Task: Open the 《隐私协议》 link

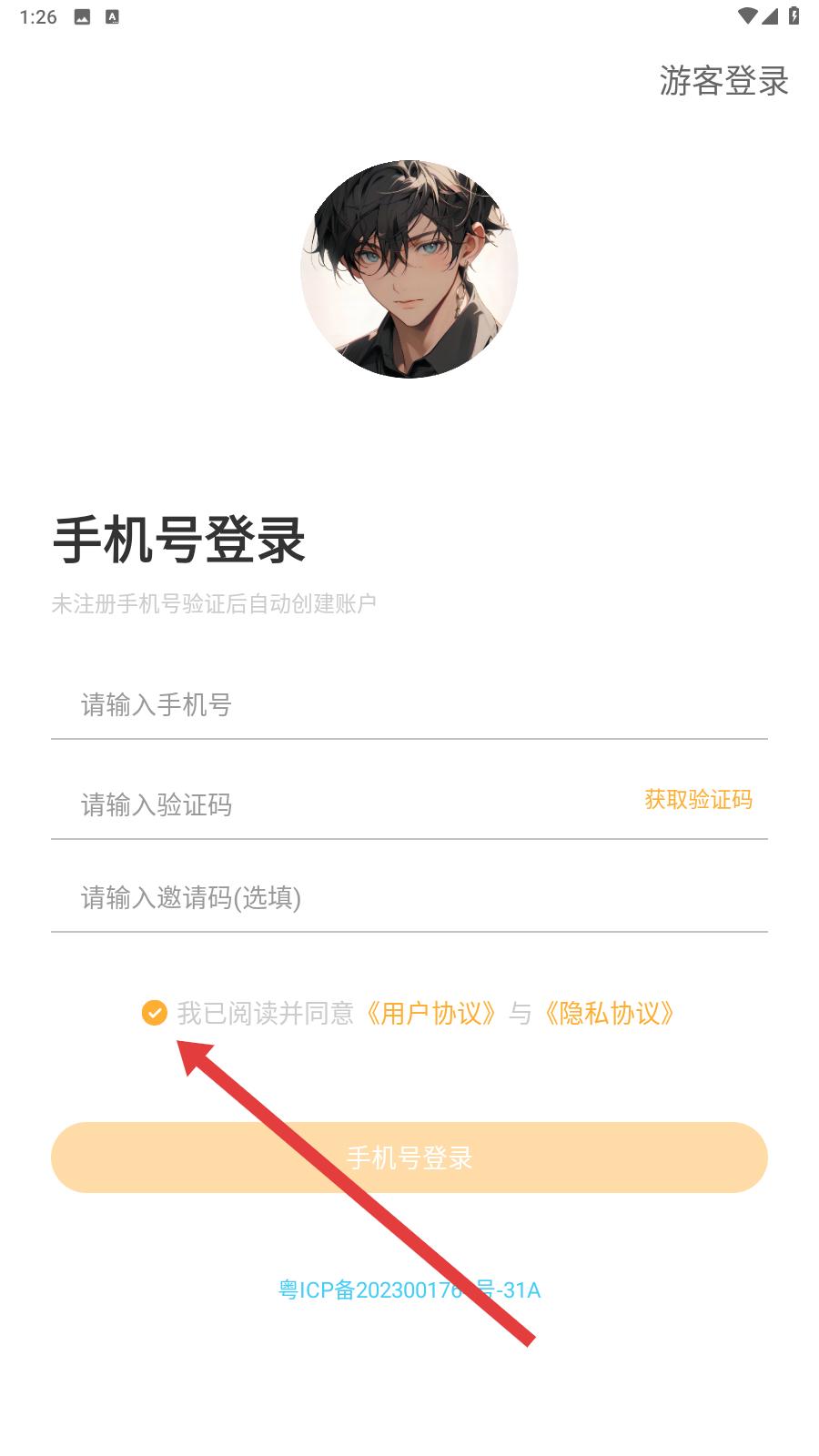Action: pos(610,1013)
